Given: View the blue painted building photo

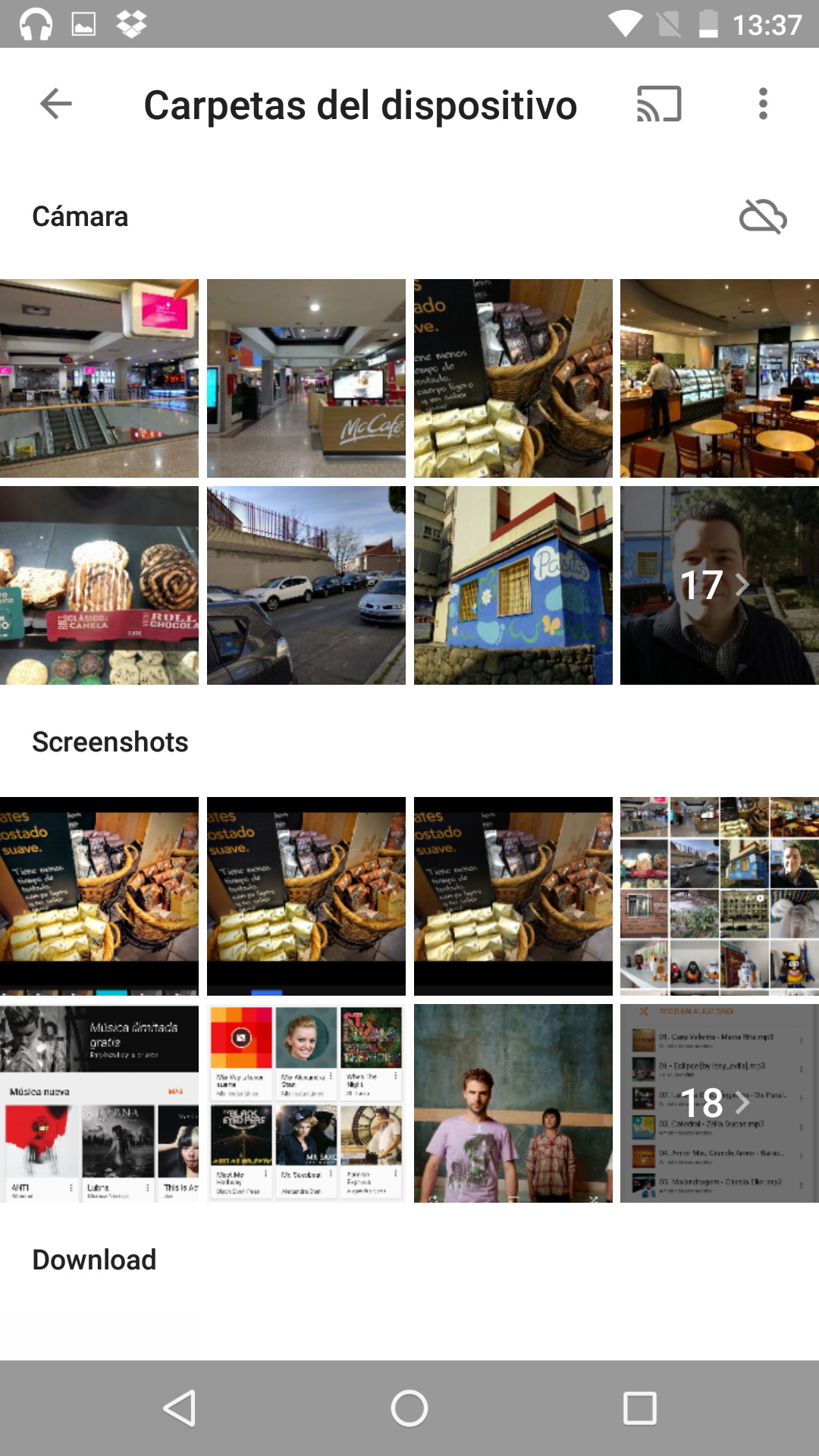Looking at the screenshot, I should (x=513, y=585).
